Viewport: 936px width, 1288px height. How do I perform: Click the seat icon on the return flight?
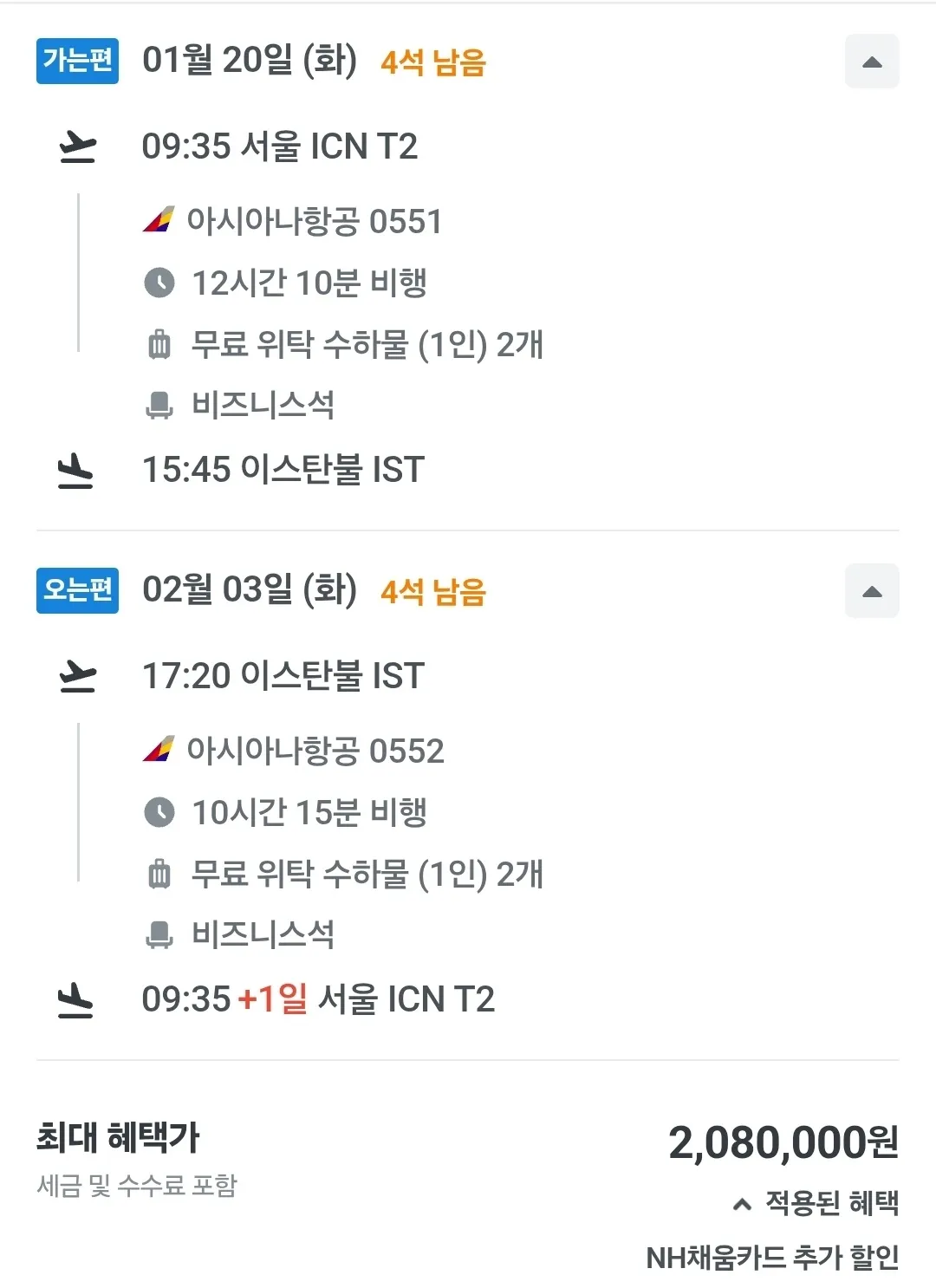pos(159,934)
